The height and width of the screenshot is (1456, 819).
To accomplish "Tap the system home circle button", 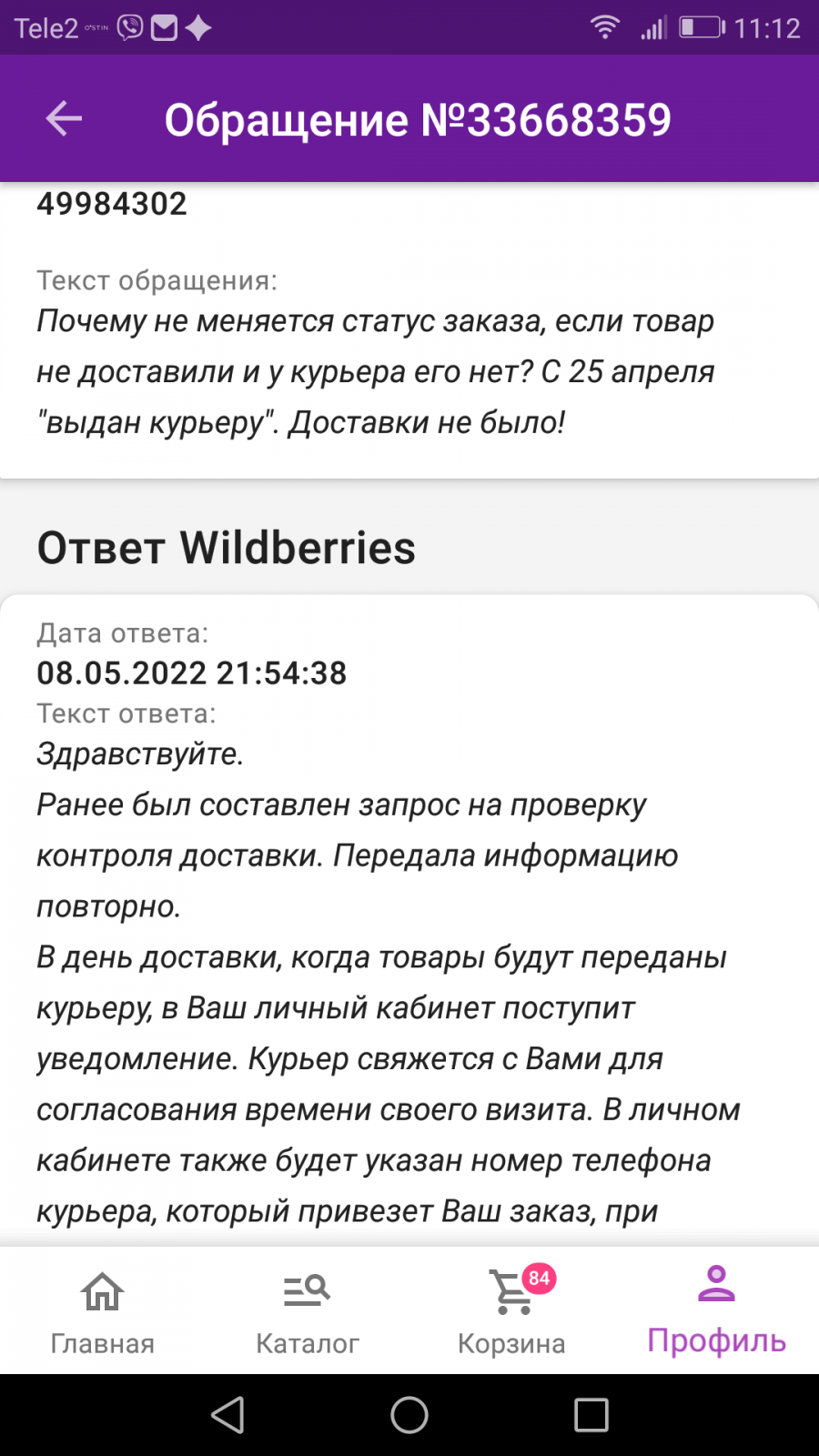I will coord(409,1415).
